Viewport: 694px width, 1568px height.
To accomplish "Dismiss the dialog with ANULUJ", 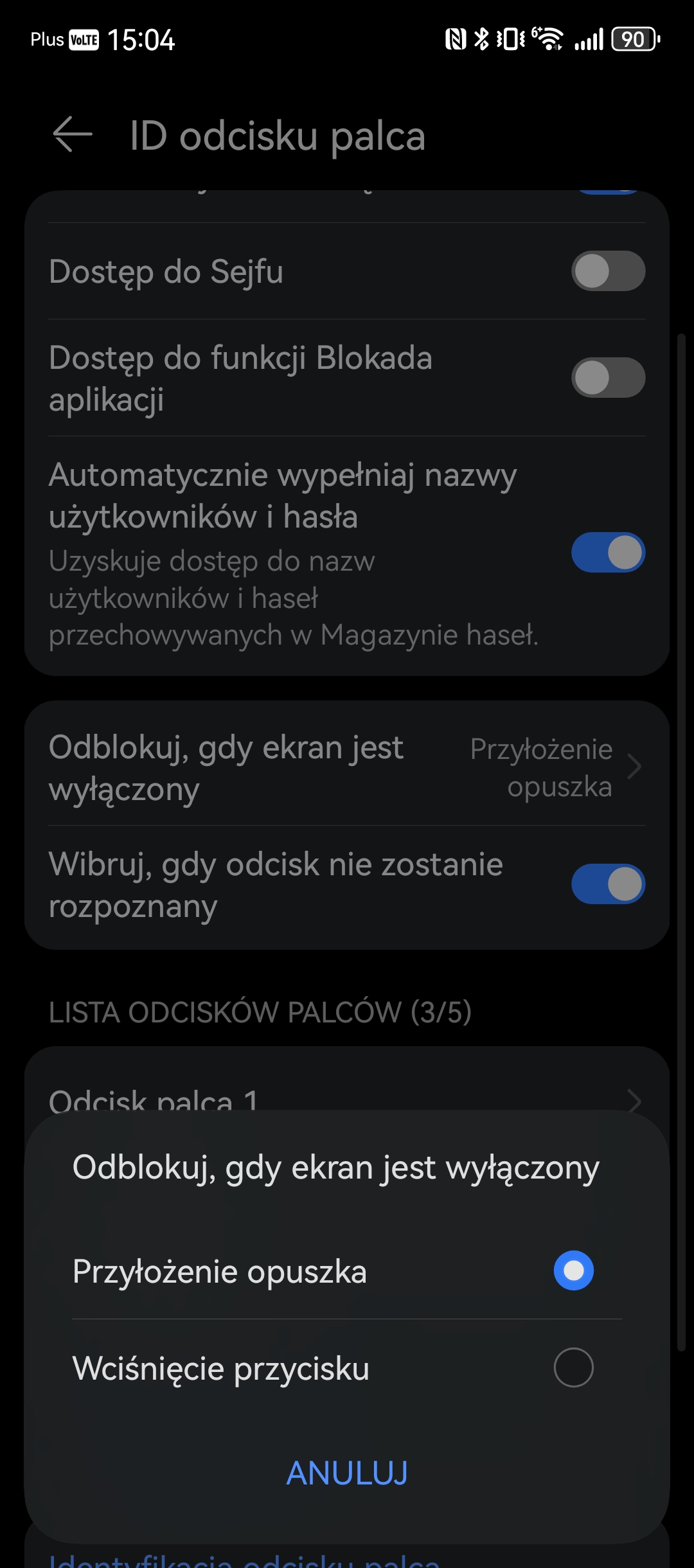I will coord(347,1473).
